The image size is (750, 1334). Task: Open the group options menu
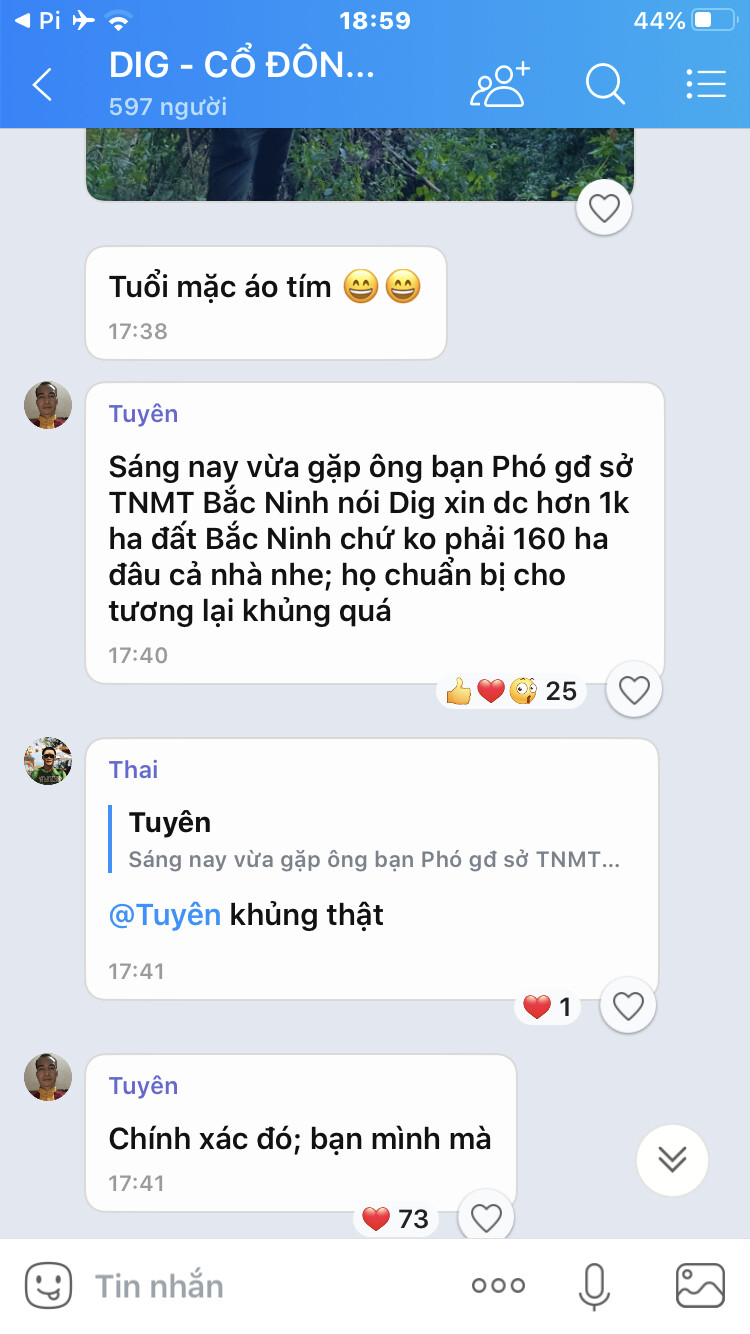[706, 85]
